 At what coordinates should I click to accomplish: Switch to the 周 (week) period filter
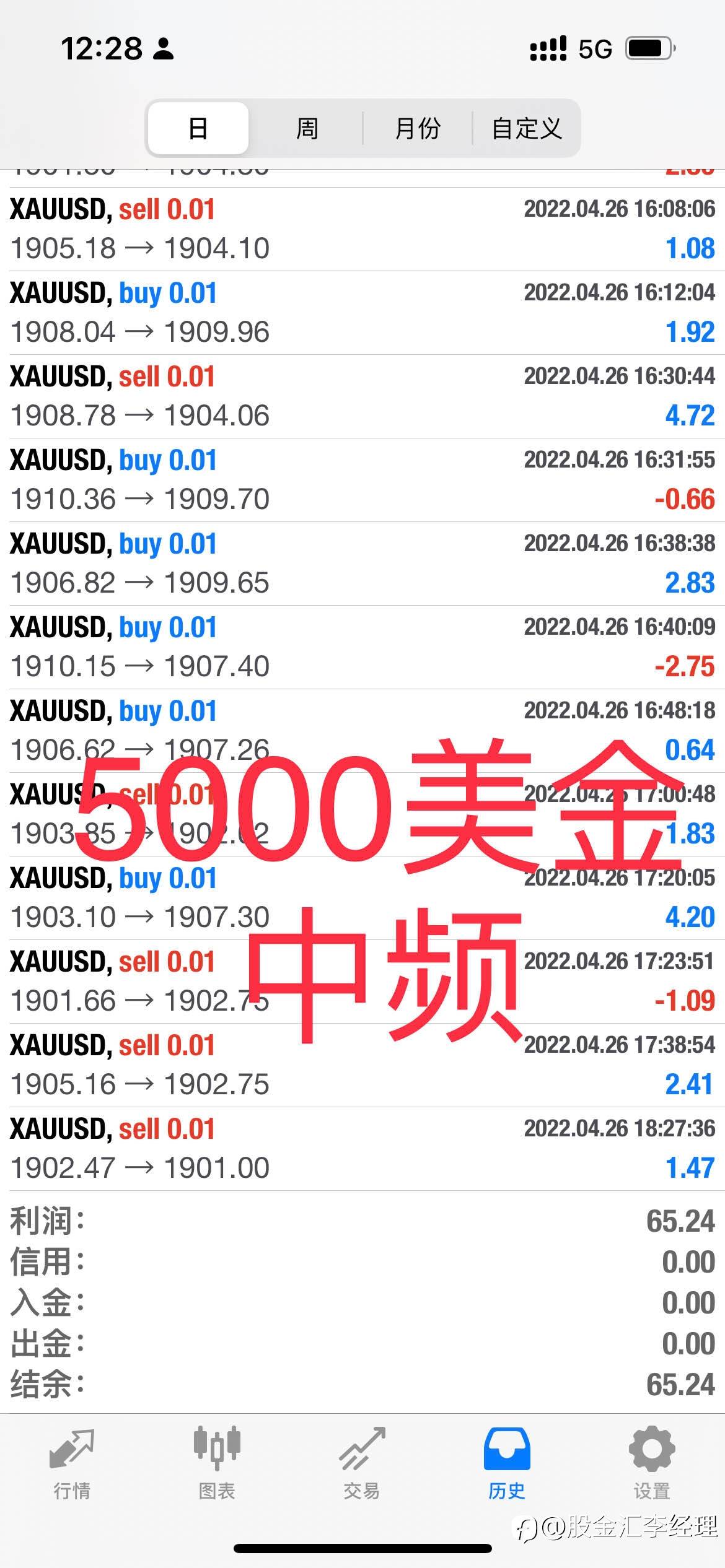click(307, 128)
